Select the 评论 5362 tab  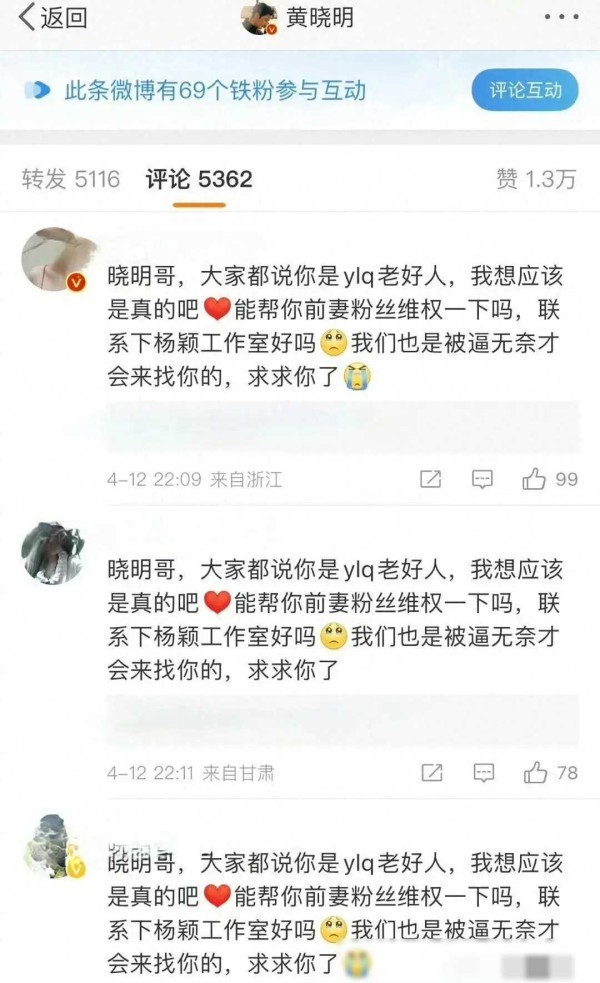[x=199, y=179]
